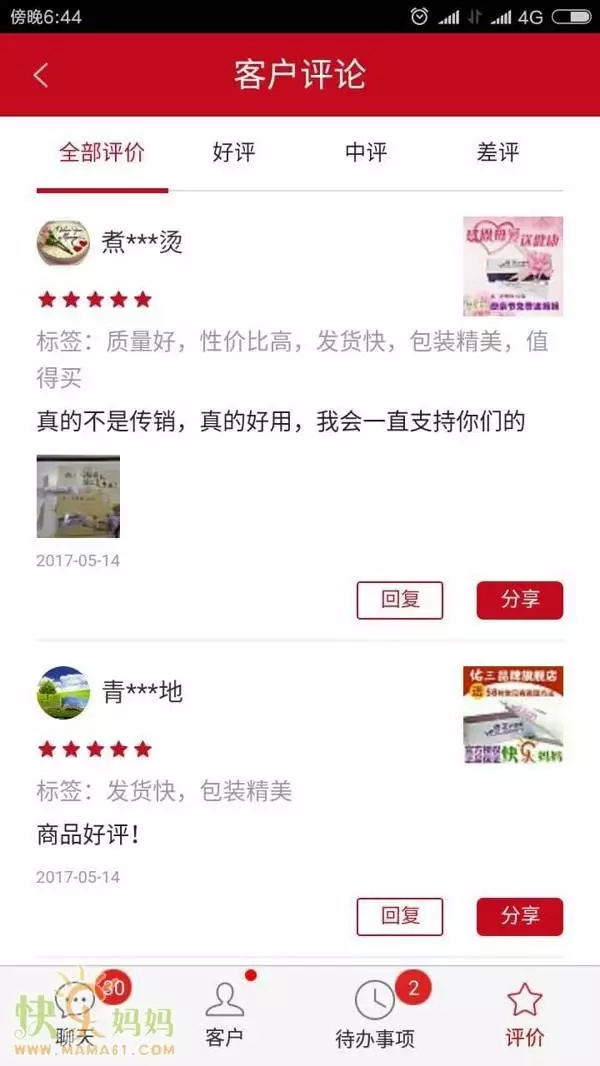
Task: Open product image beside 青***地's review
Action: click(x=512, y=715)
